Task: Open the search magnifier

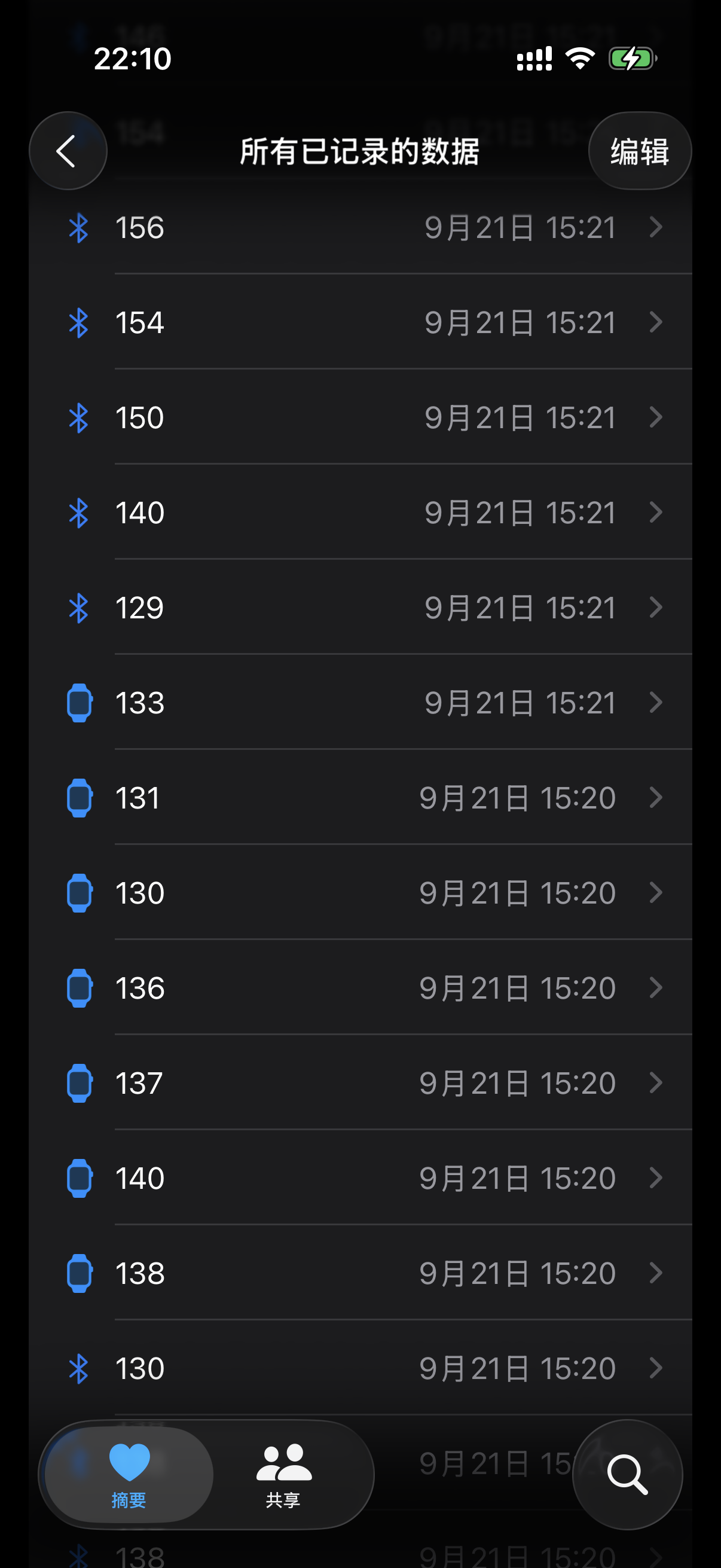Action: point(627,1474)
